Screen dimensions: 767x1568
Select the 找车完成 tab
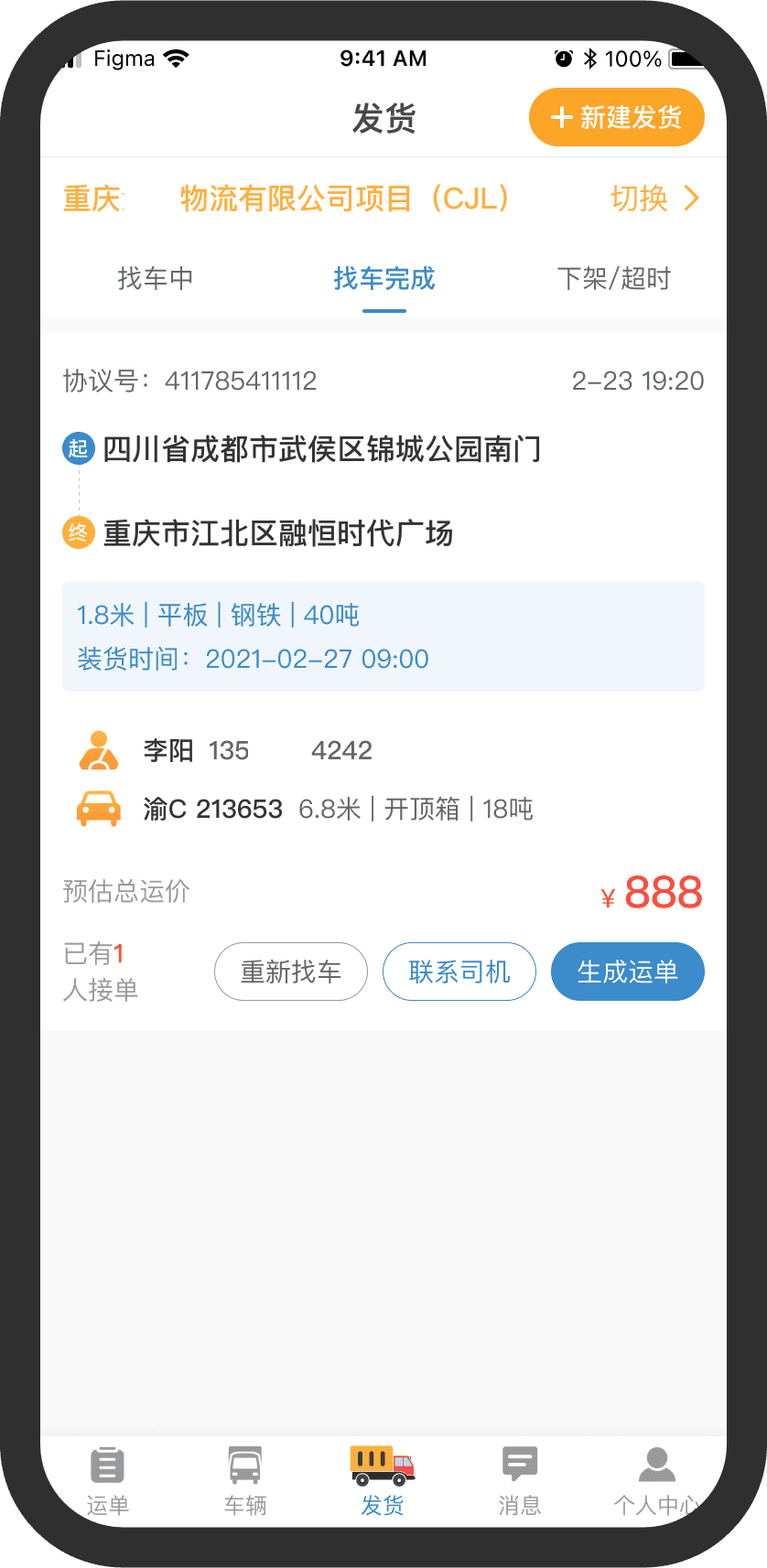[x=383, y=278]
